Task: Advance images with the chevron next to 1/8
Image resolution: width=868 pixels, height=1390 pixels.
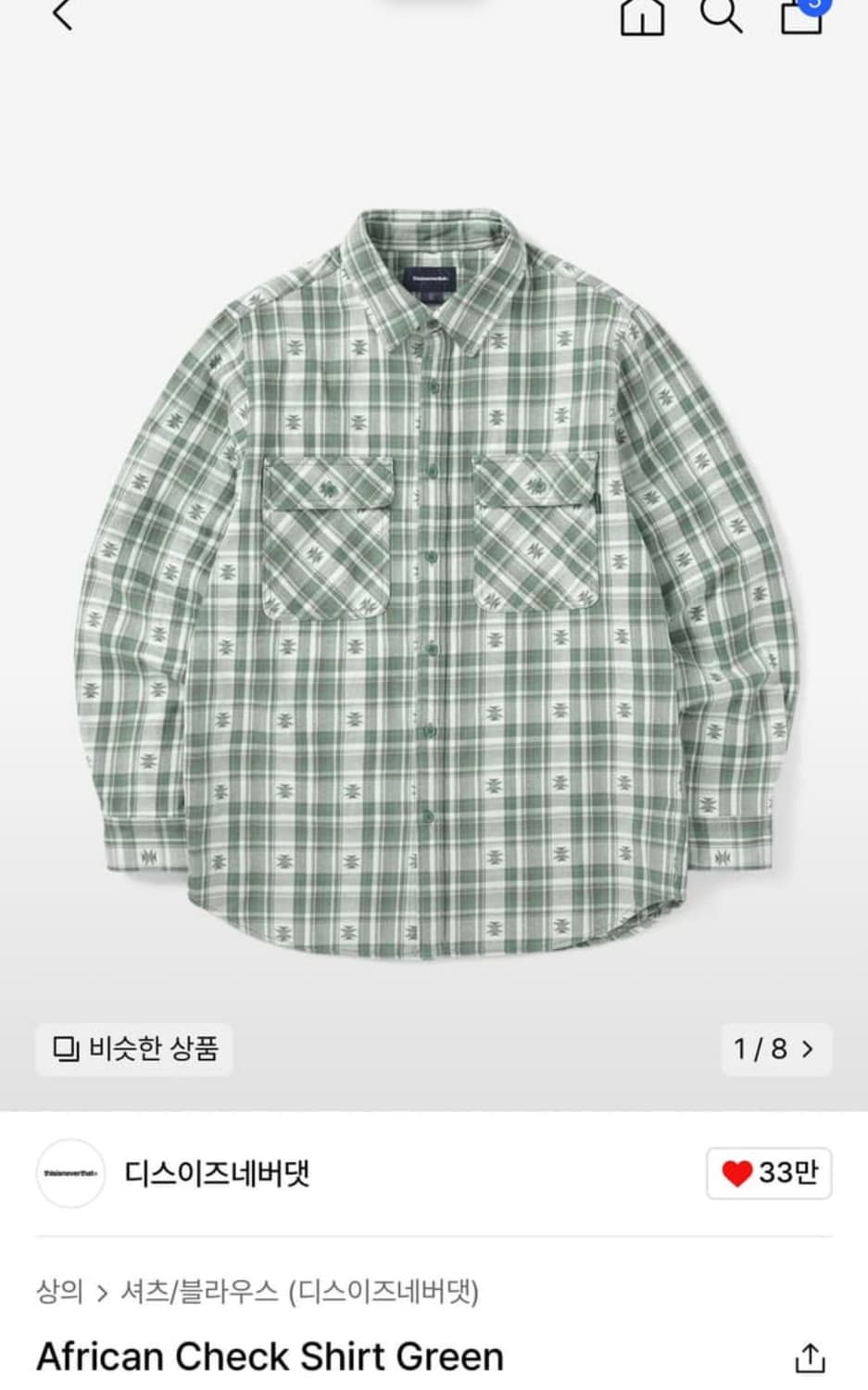Action: click(x=809, y=1050)
